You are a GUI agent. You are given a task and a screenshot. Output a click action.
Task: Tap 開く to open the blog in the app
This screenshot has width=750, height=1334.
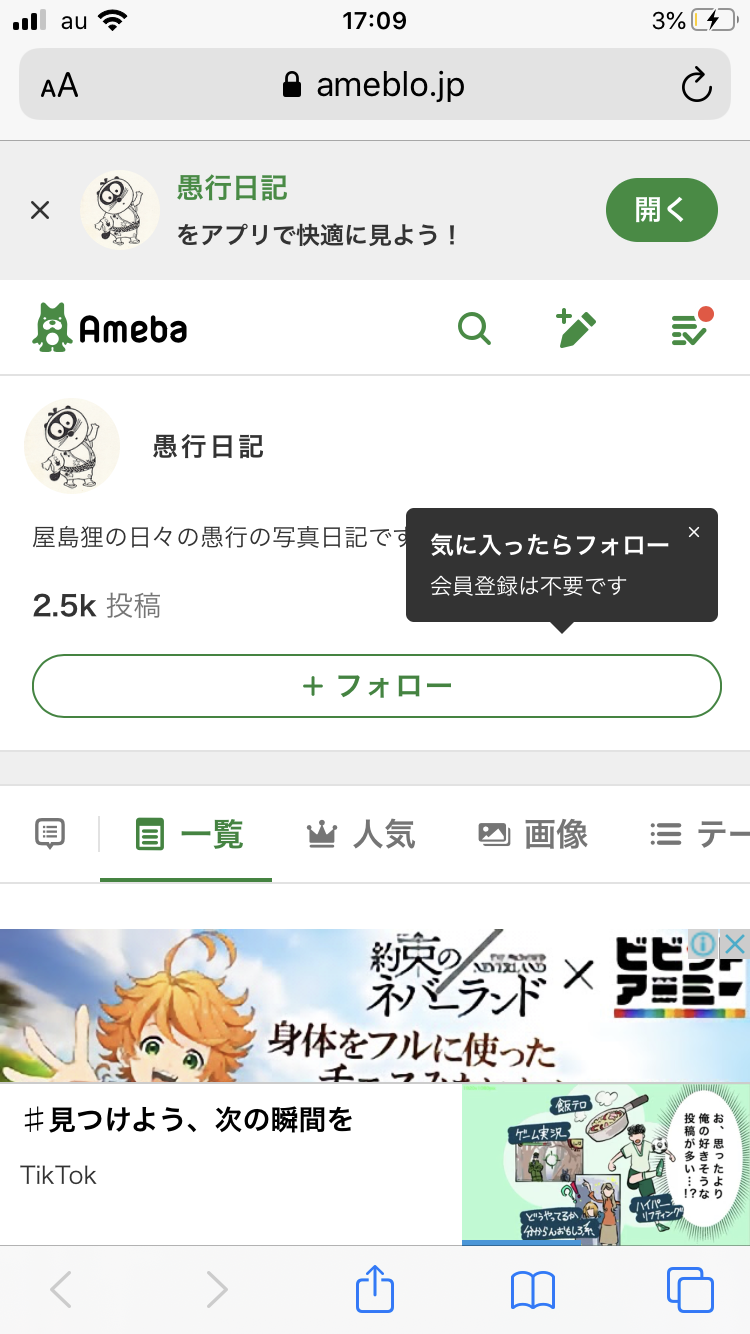point(661,210)
